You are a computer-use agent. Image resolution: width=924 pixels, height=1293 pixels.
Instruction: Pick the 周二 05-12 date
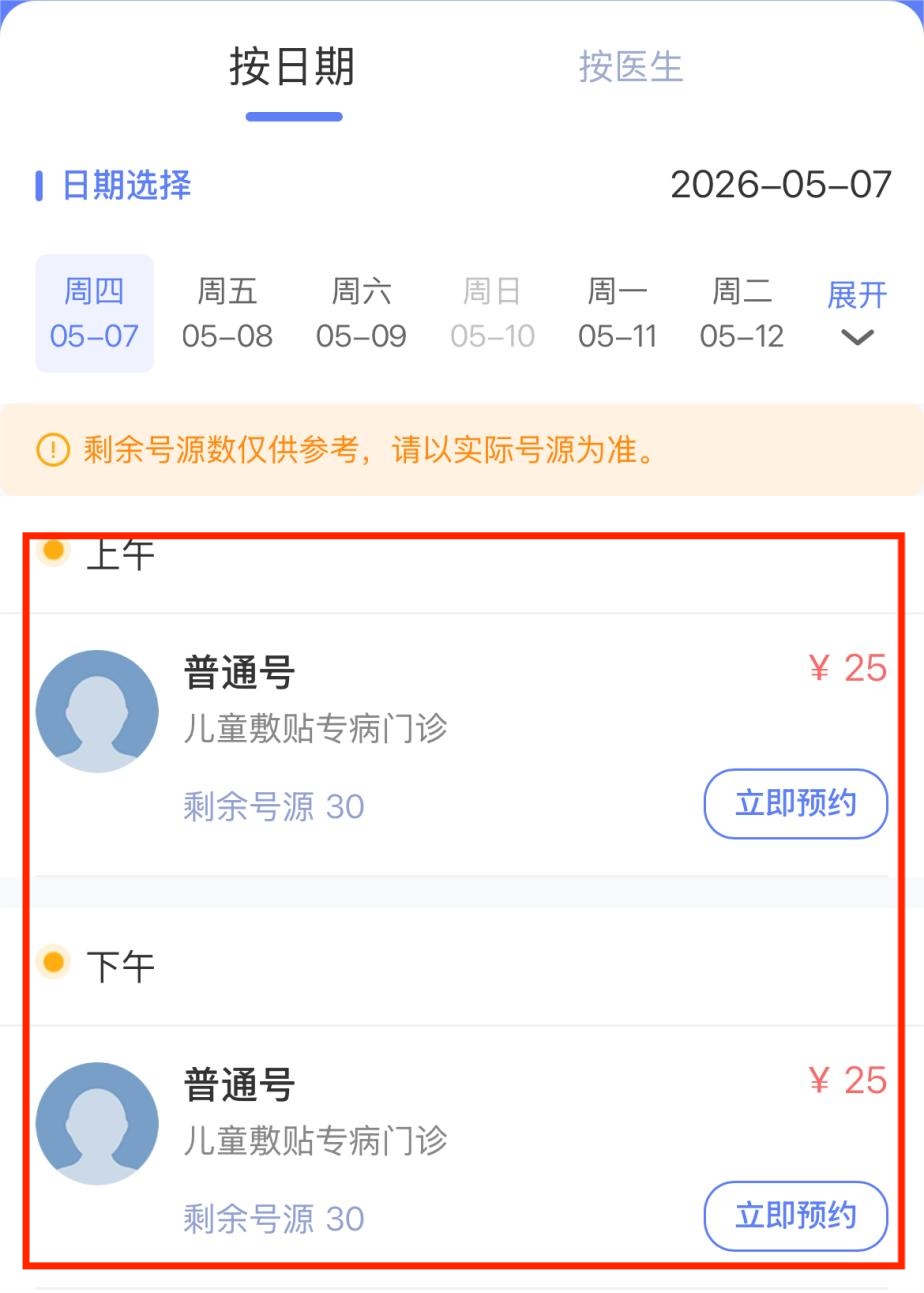(742, 313)
